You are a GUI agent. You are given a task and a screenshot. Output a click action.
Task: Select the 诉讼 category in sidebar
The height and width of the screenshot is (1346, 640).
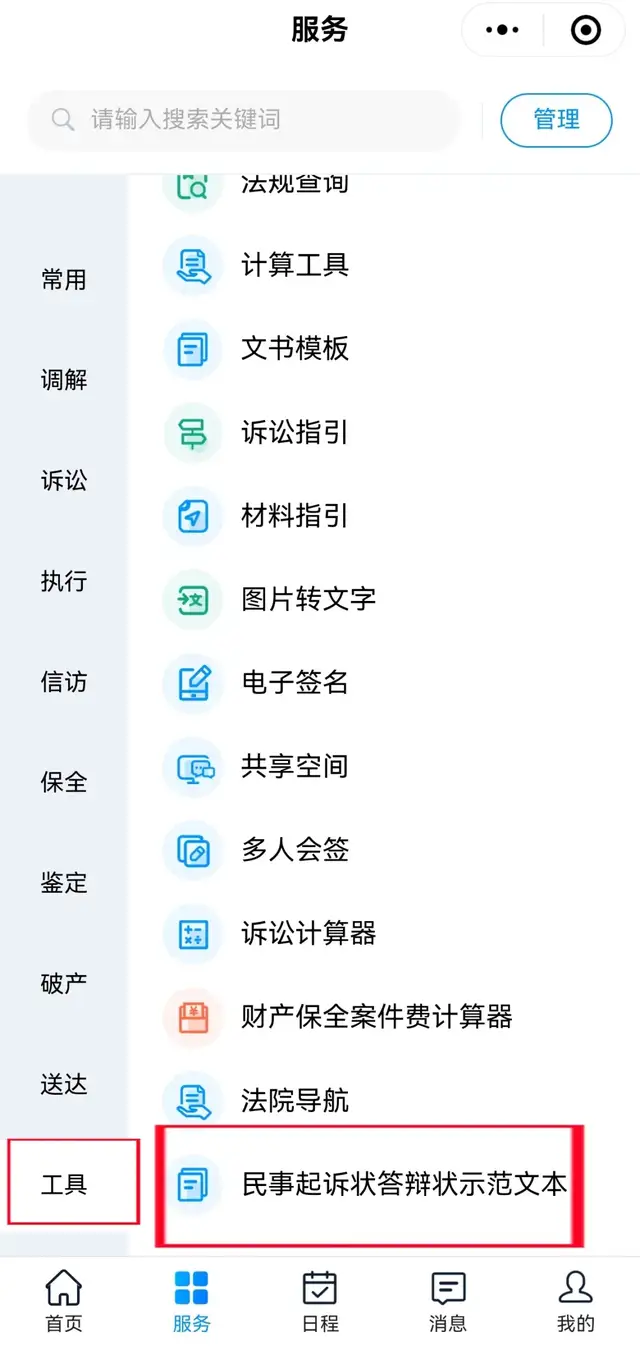click(x=64, y=481)
